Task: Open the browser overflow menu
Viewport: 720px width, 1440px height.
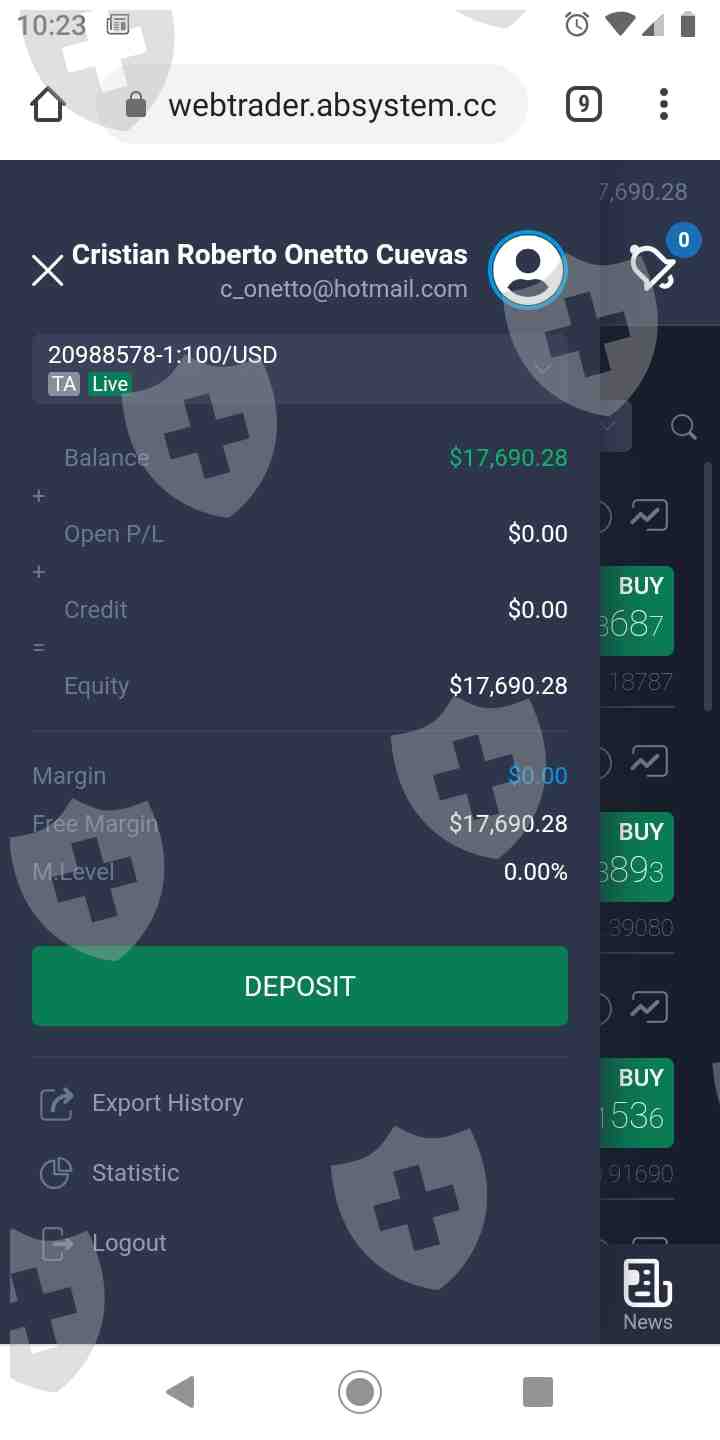Action: (x=664, y=104)
